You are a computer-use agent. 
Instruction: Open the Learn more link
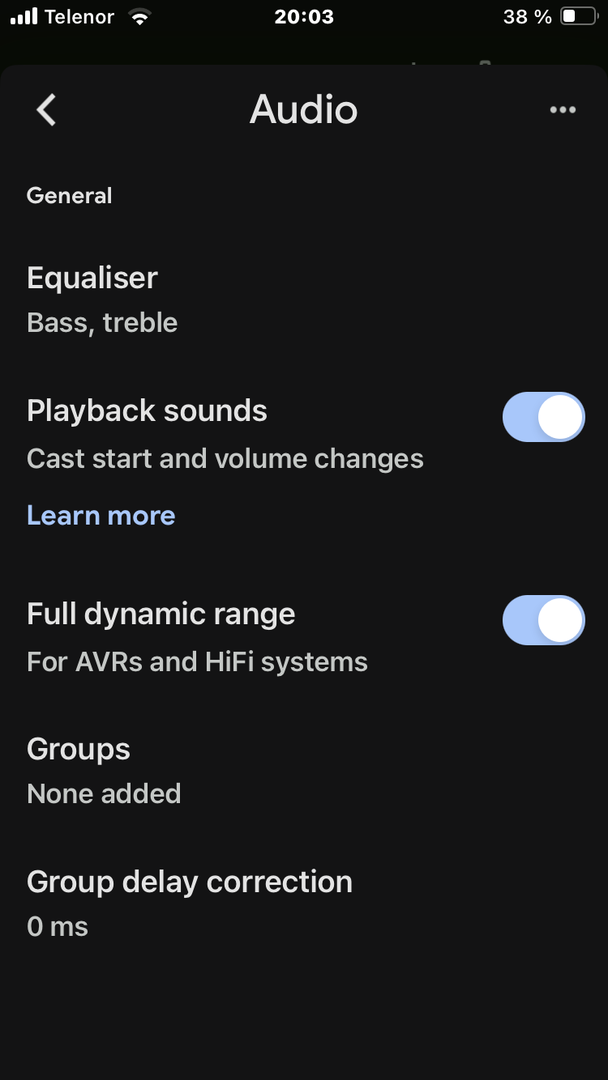pos(101,515)
